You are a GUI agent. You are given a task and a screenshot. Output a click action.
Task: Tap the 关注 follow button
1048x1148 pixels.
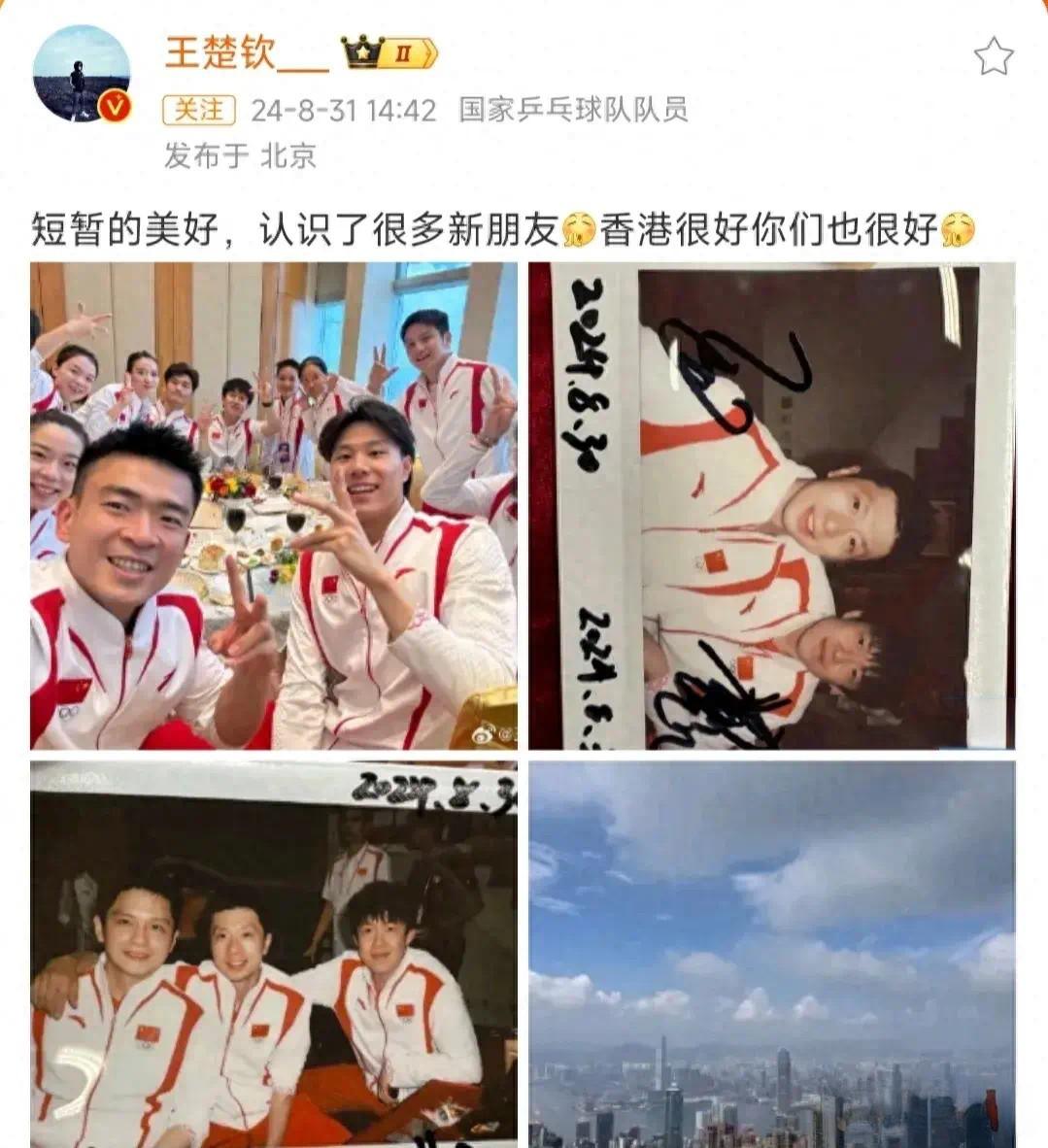pyautogui.click(x=198, y=110)
